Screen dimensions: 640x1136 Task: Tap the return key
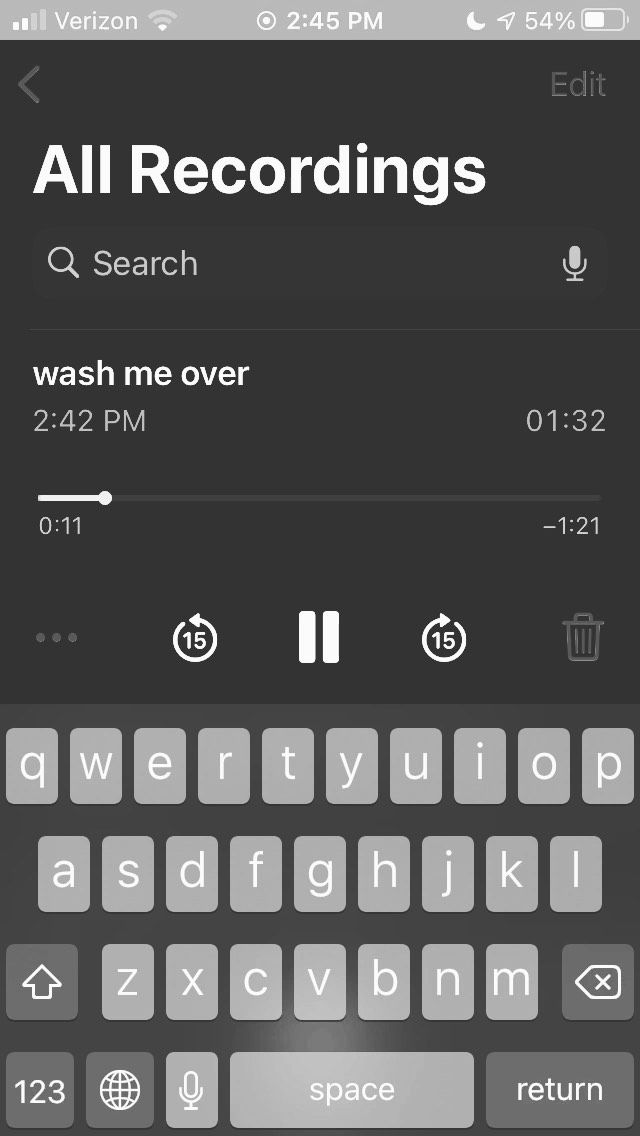coord(559,1089)
